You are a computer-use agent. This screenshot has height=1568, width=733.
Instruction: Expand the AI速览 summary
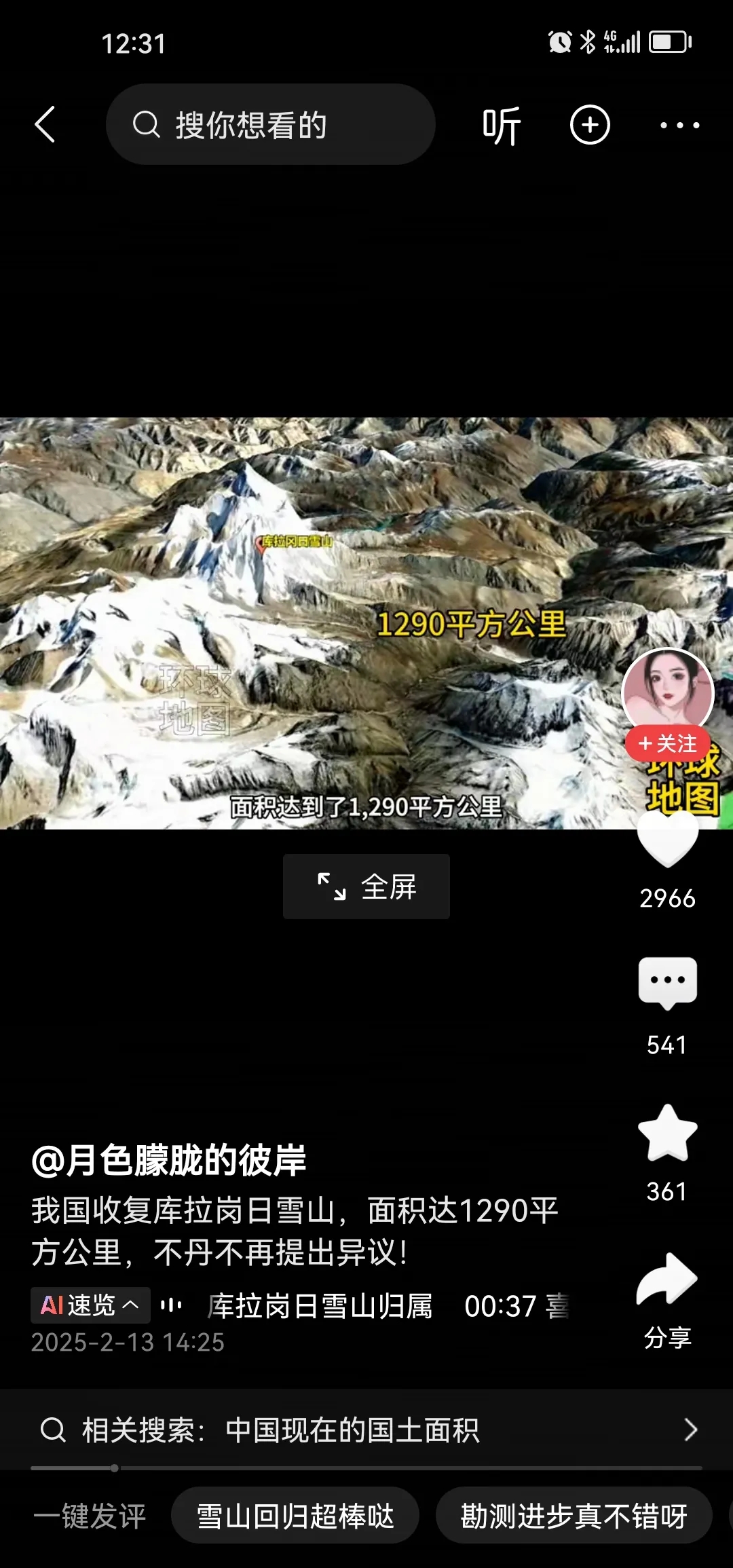click(90, 1305)
